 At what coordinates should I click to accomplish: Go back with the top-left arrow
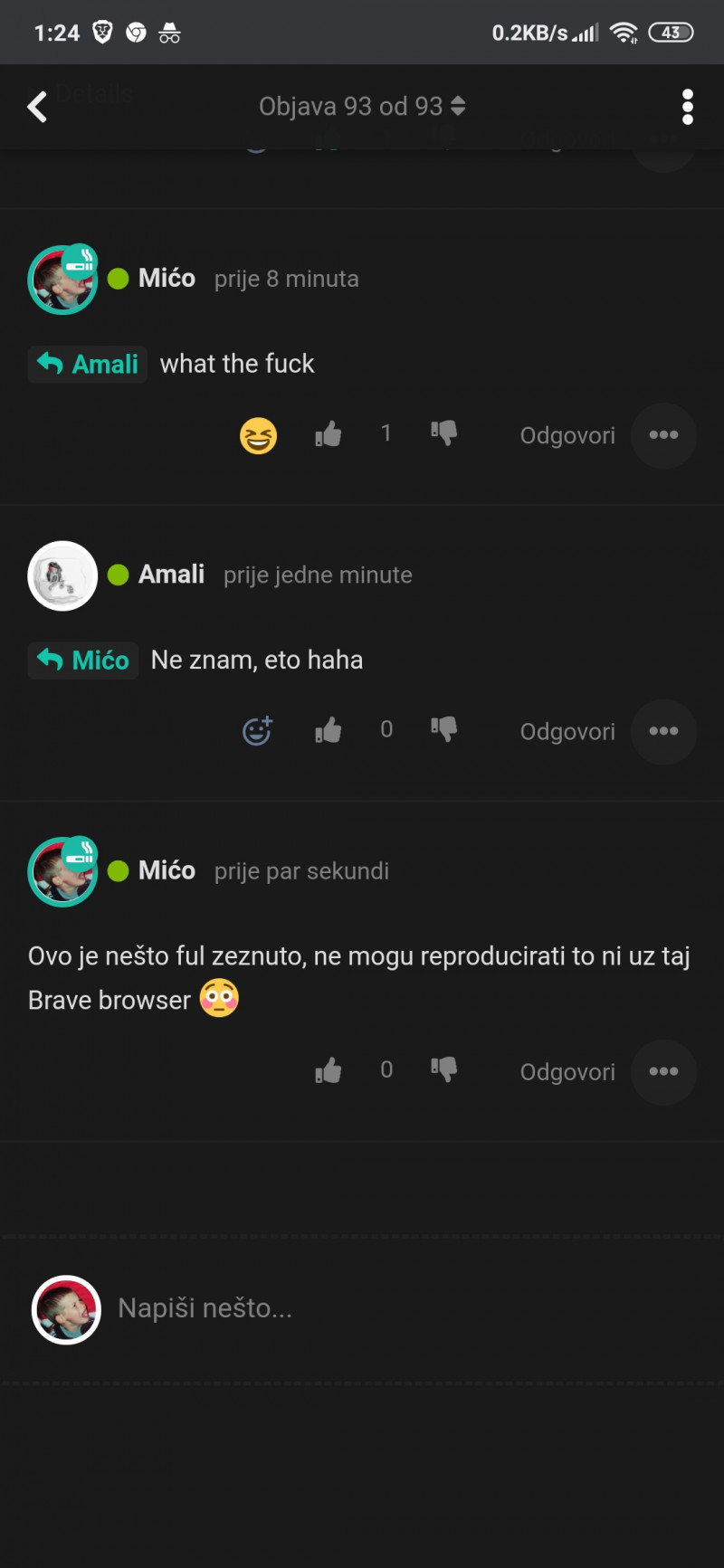[x=37, y=107]
